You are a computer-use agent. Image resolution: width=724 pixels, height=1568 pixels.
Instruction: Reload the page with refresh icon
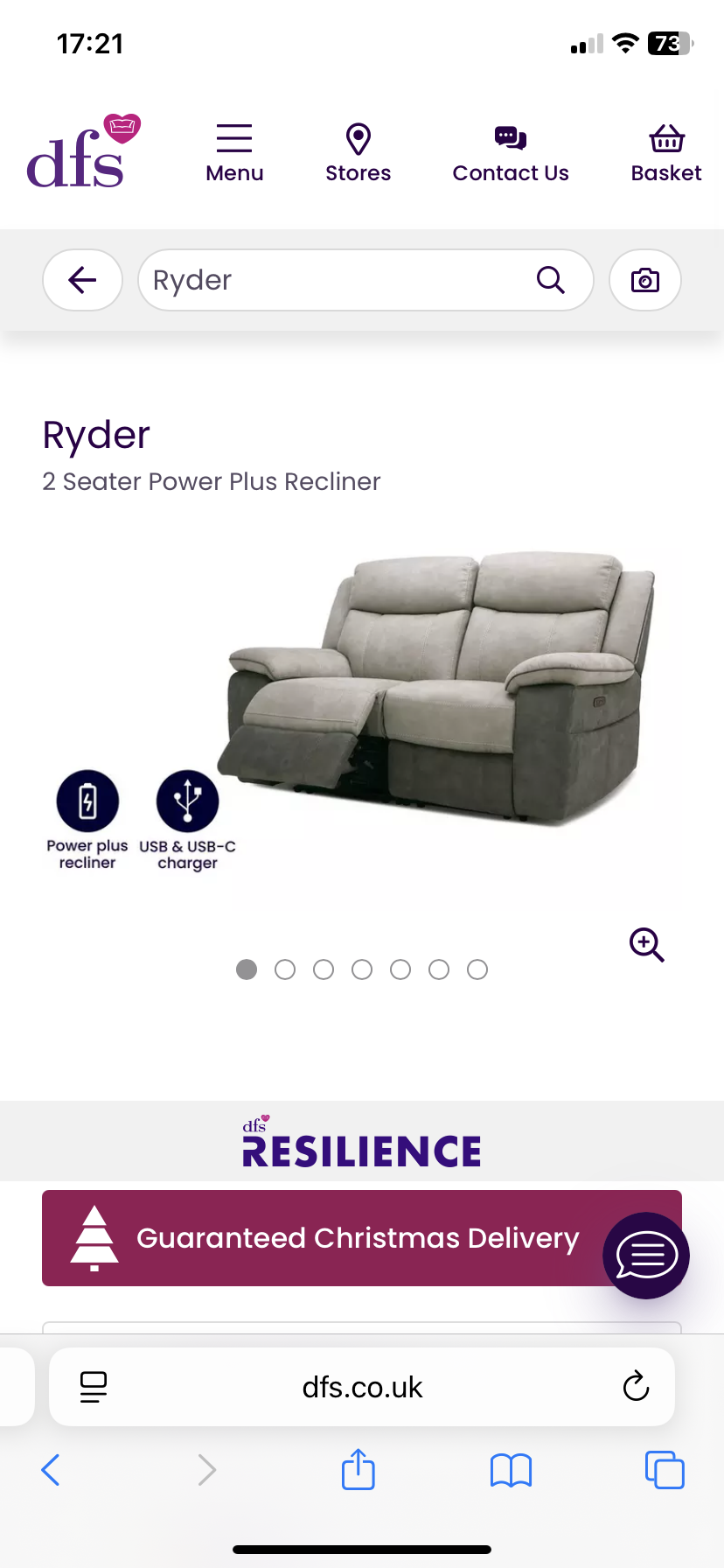636,1387
